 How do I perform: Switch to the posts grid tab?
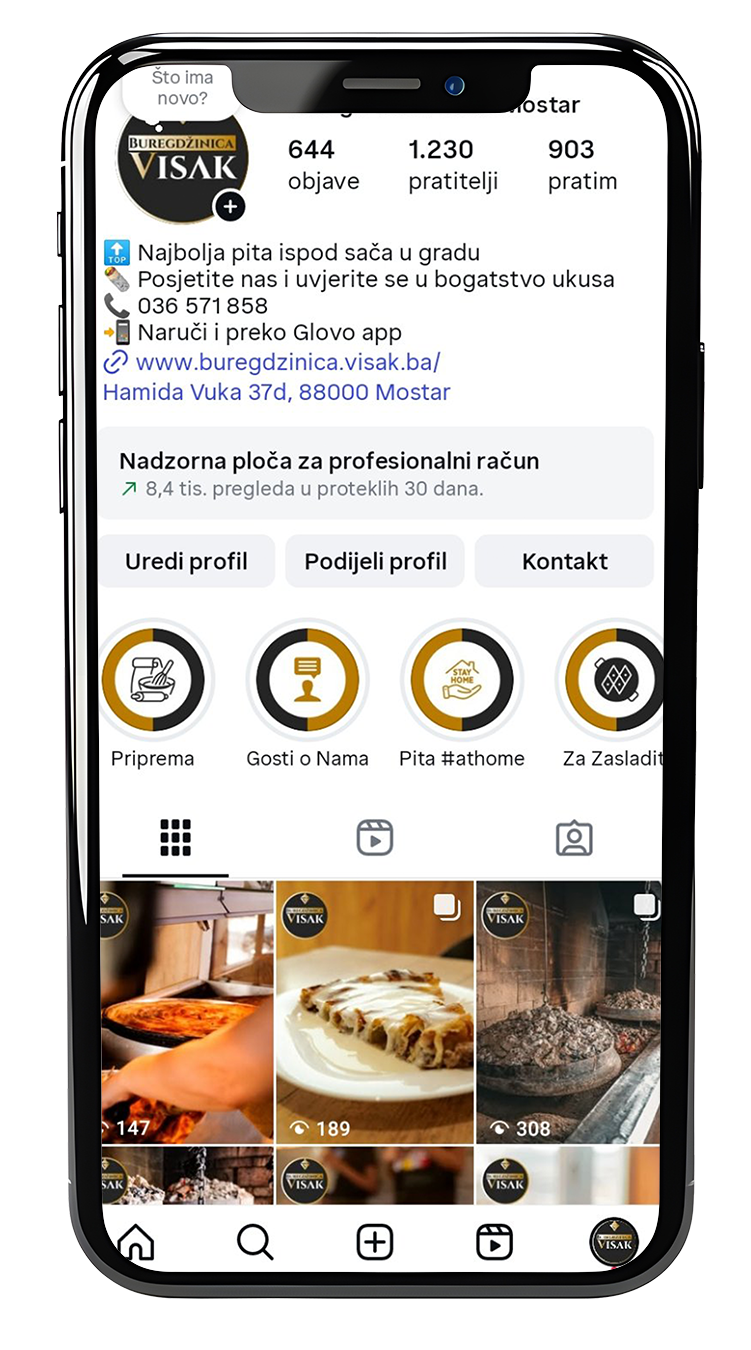pos(175,838)
